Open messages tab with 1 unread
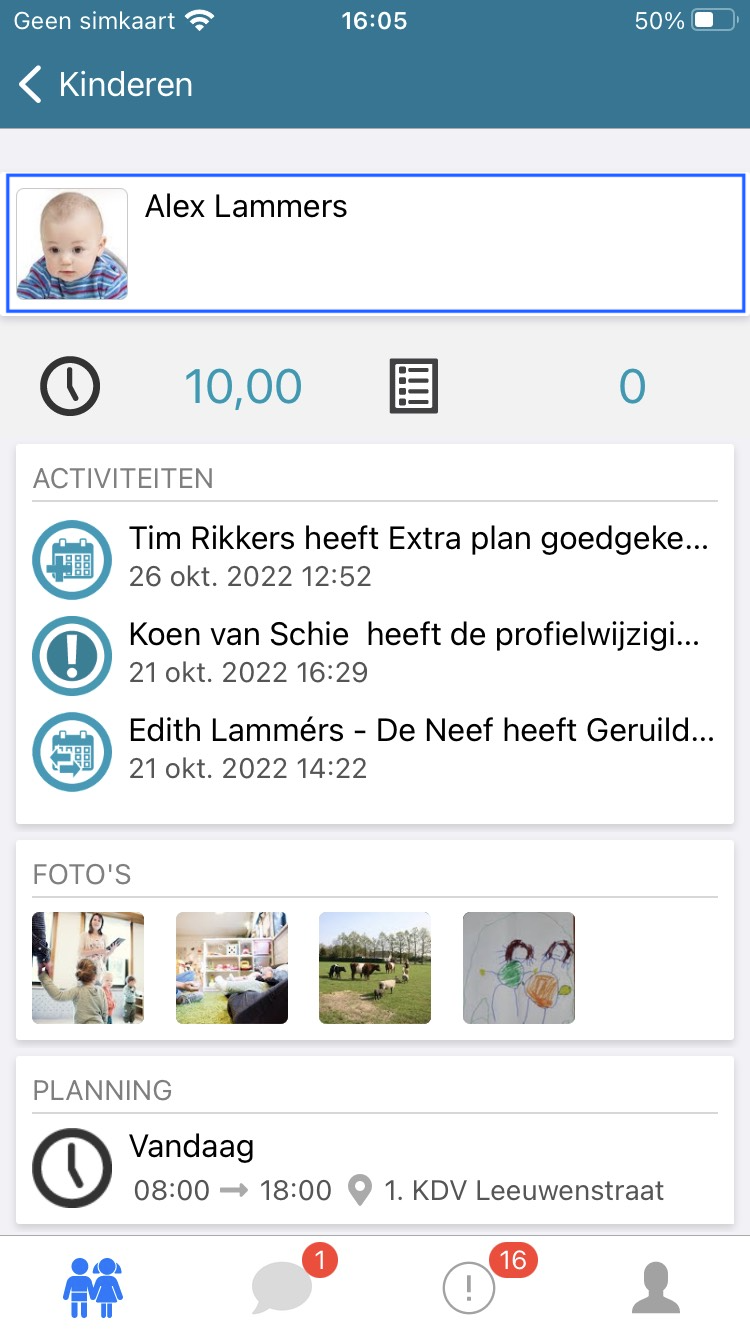The image size is (750, 1334). coord(282,1286)
